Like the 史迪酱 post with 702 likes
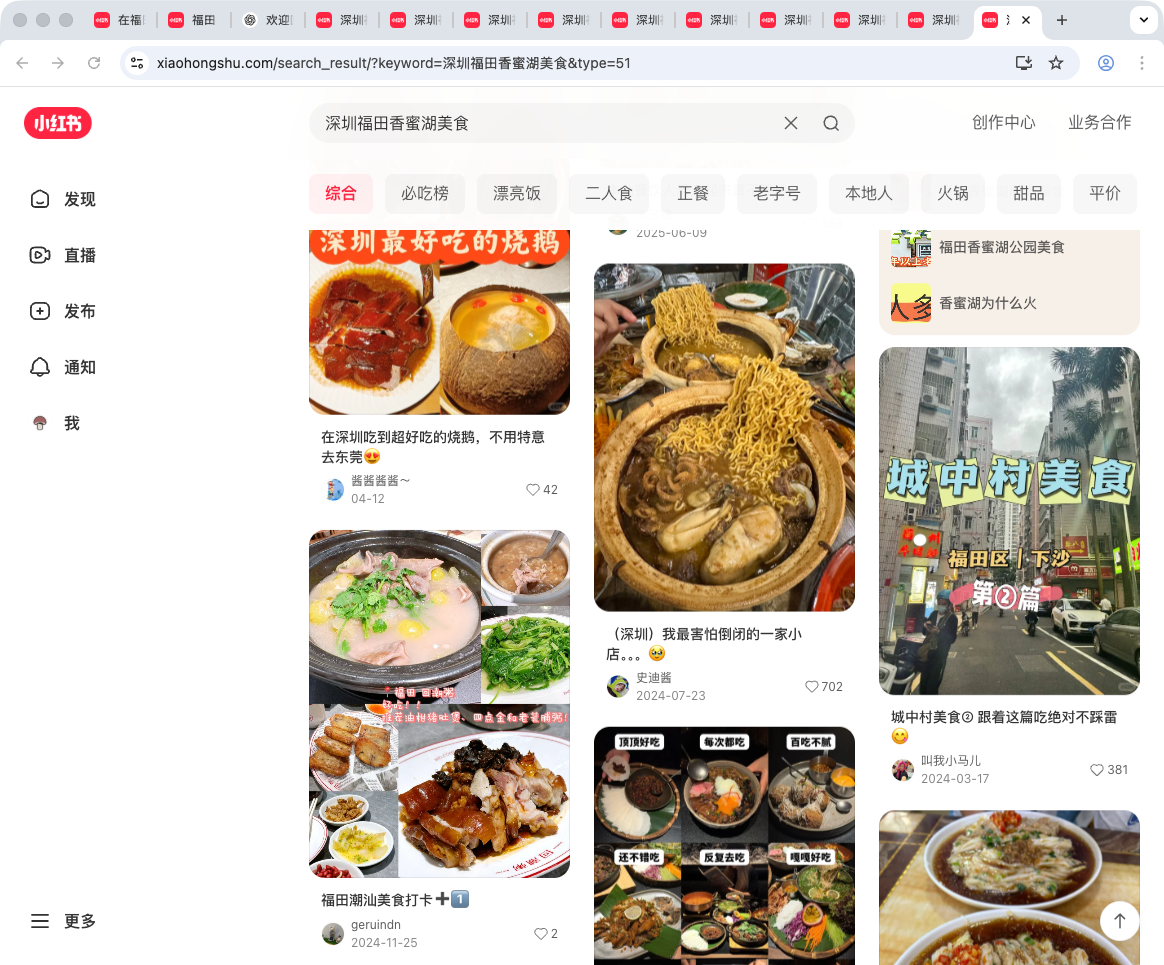This screenshot has width=1164, height=965. pyautogui.click(x=813, y=687)
